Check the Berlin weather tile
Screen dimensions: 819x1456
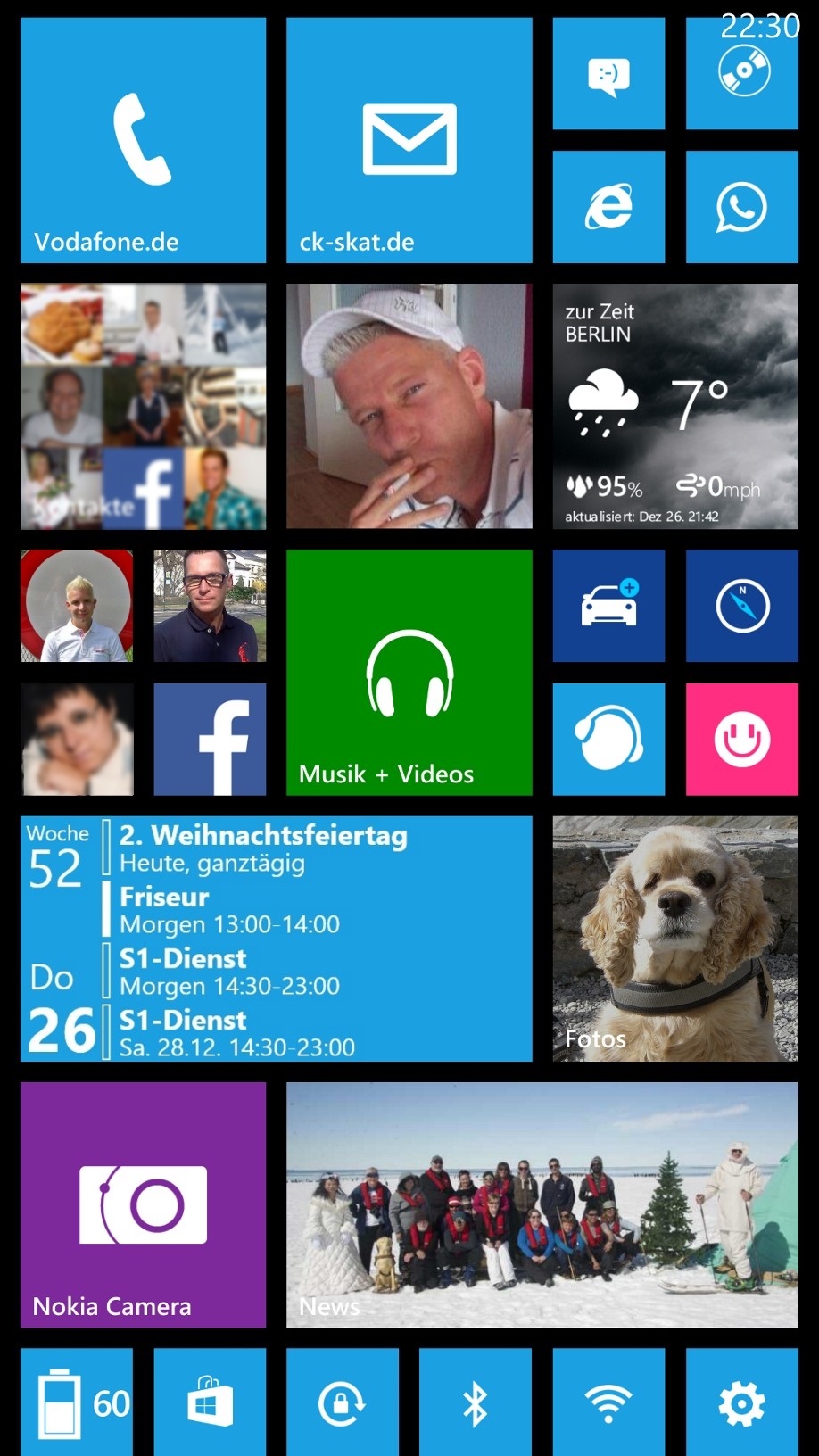[675, 407]
